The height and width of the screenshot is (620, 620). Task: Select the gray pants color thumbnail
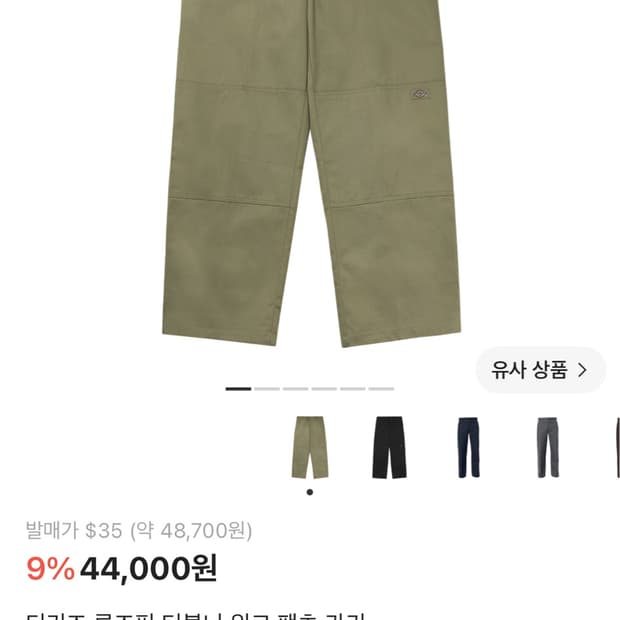click(548, 447)
